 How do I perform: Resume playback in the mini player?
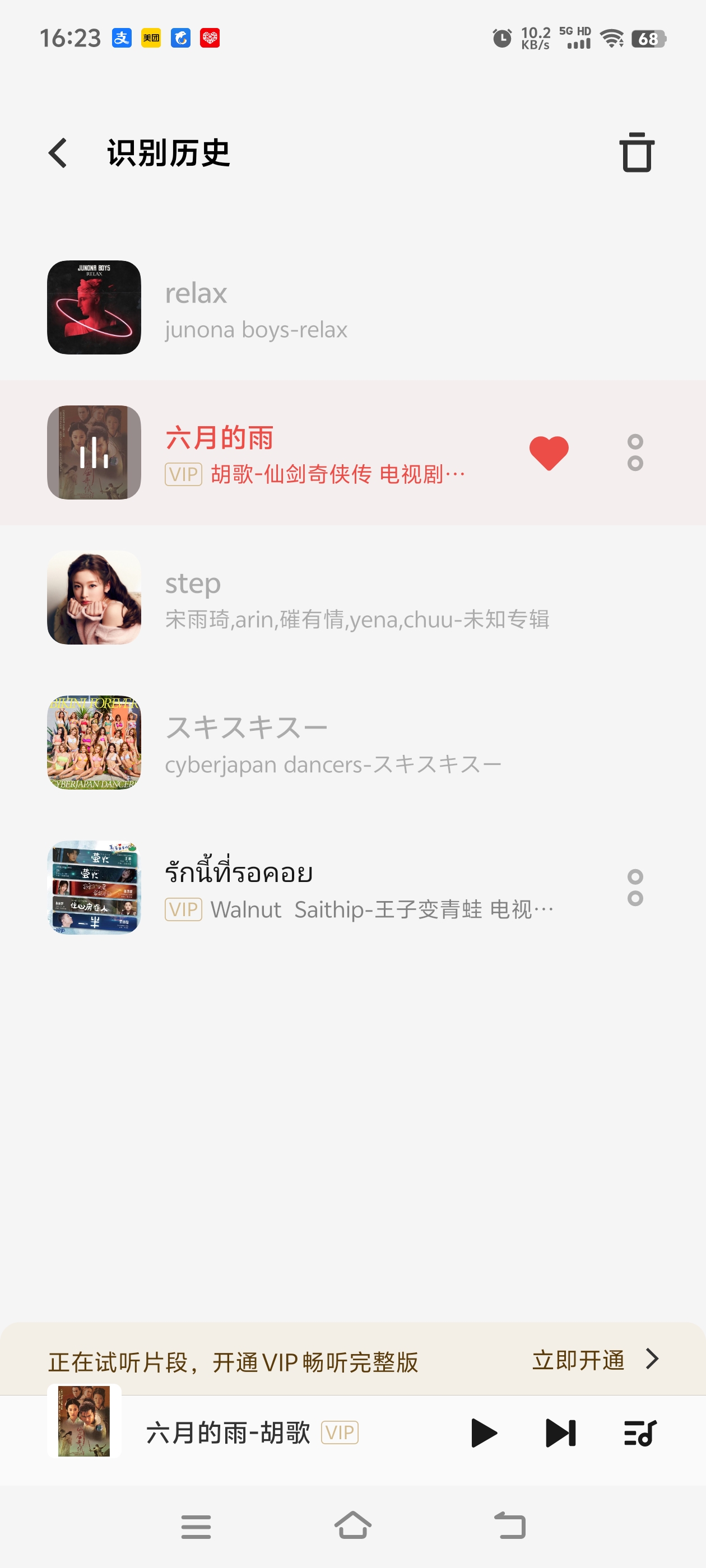click(x=484, y=1432)
